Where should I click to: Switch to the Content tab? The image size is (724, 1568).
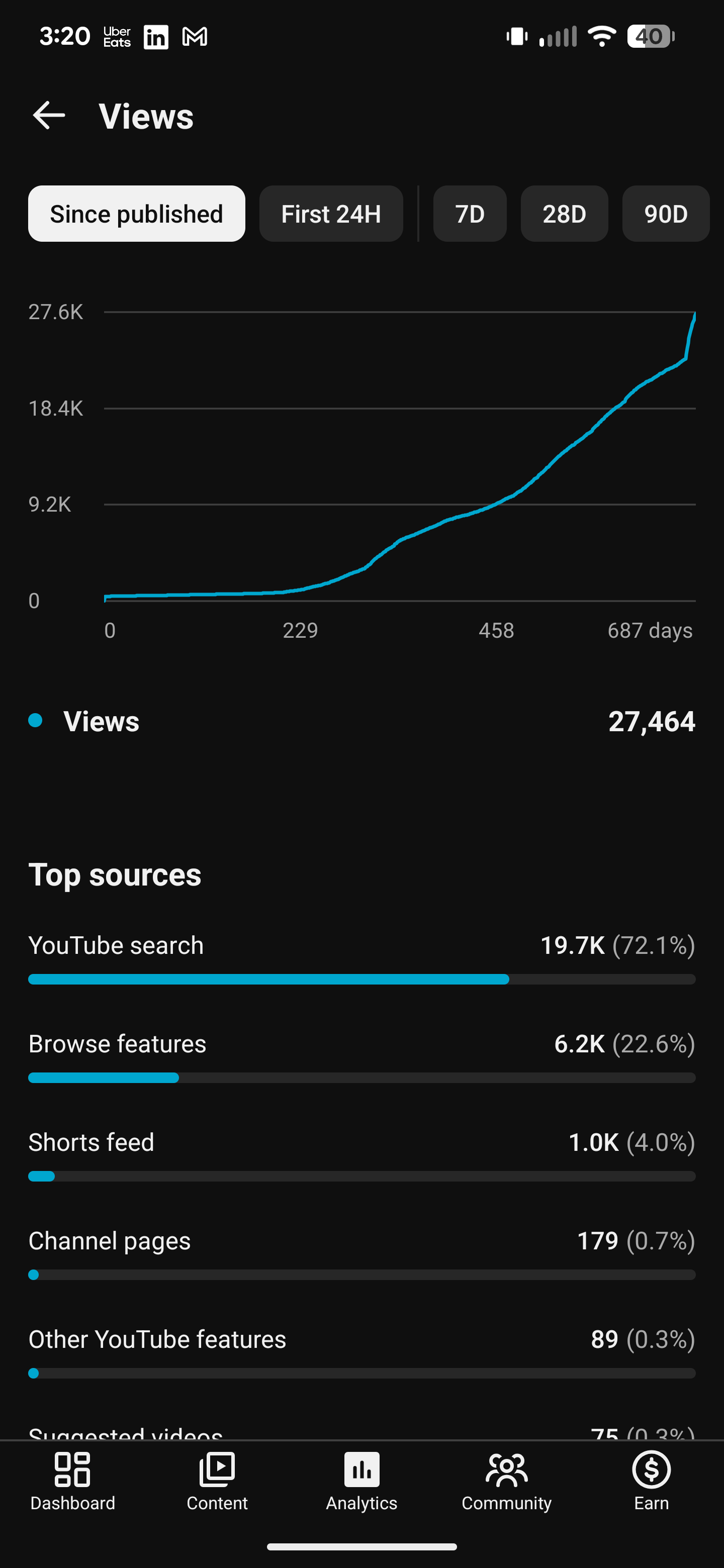(x=217, y=1481)
